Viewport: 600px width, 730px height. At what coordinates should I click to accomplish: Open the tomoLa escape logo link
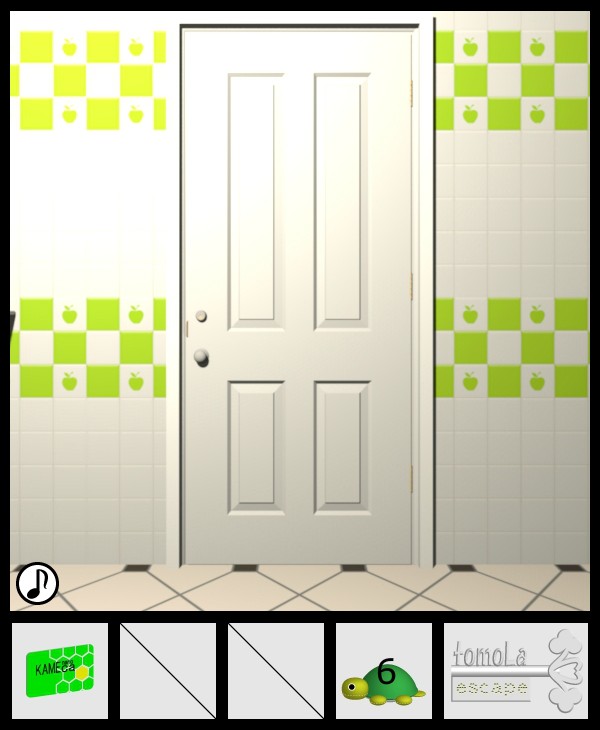516,671
